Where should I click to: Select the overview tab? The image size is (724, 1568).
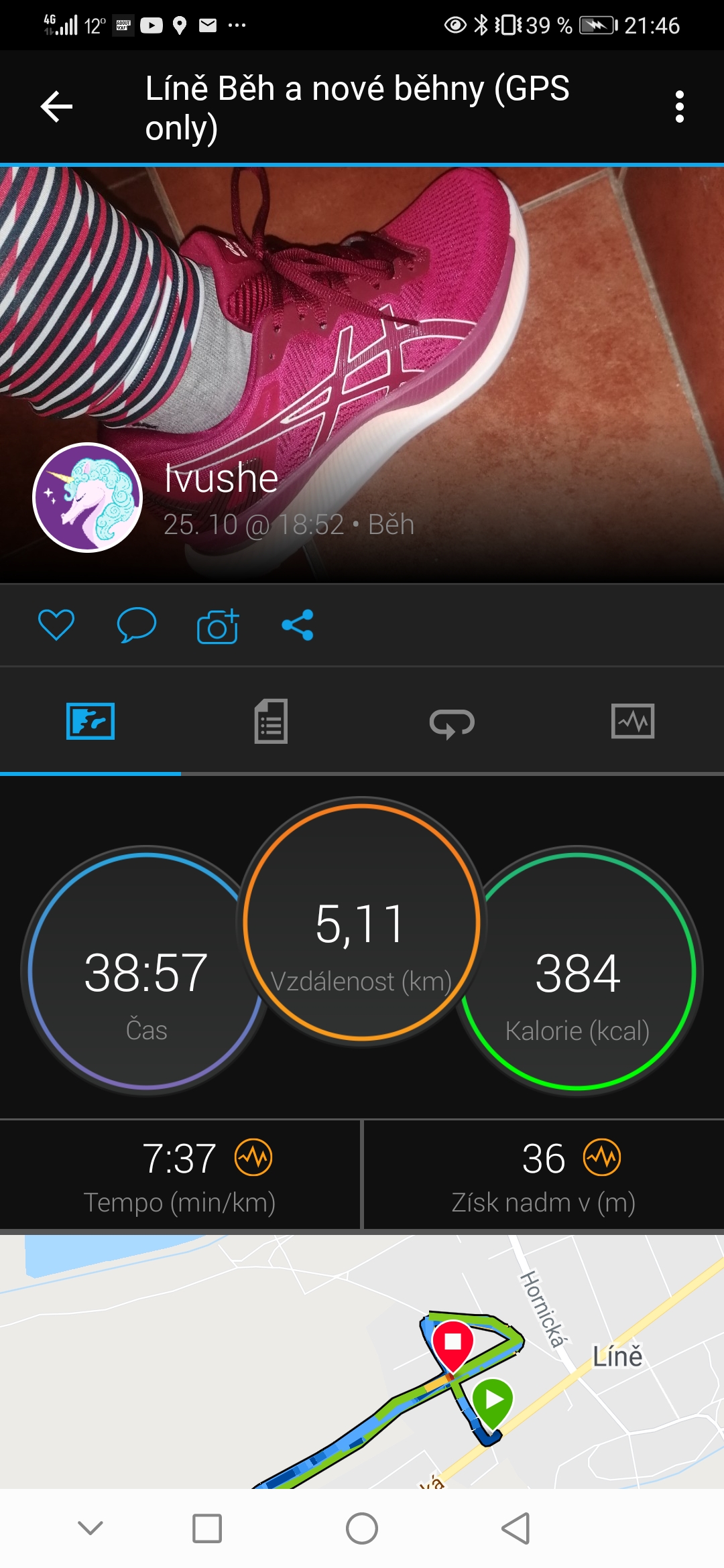tap(90, 722)
